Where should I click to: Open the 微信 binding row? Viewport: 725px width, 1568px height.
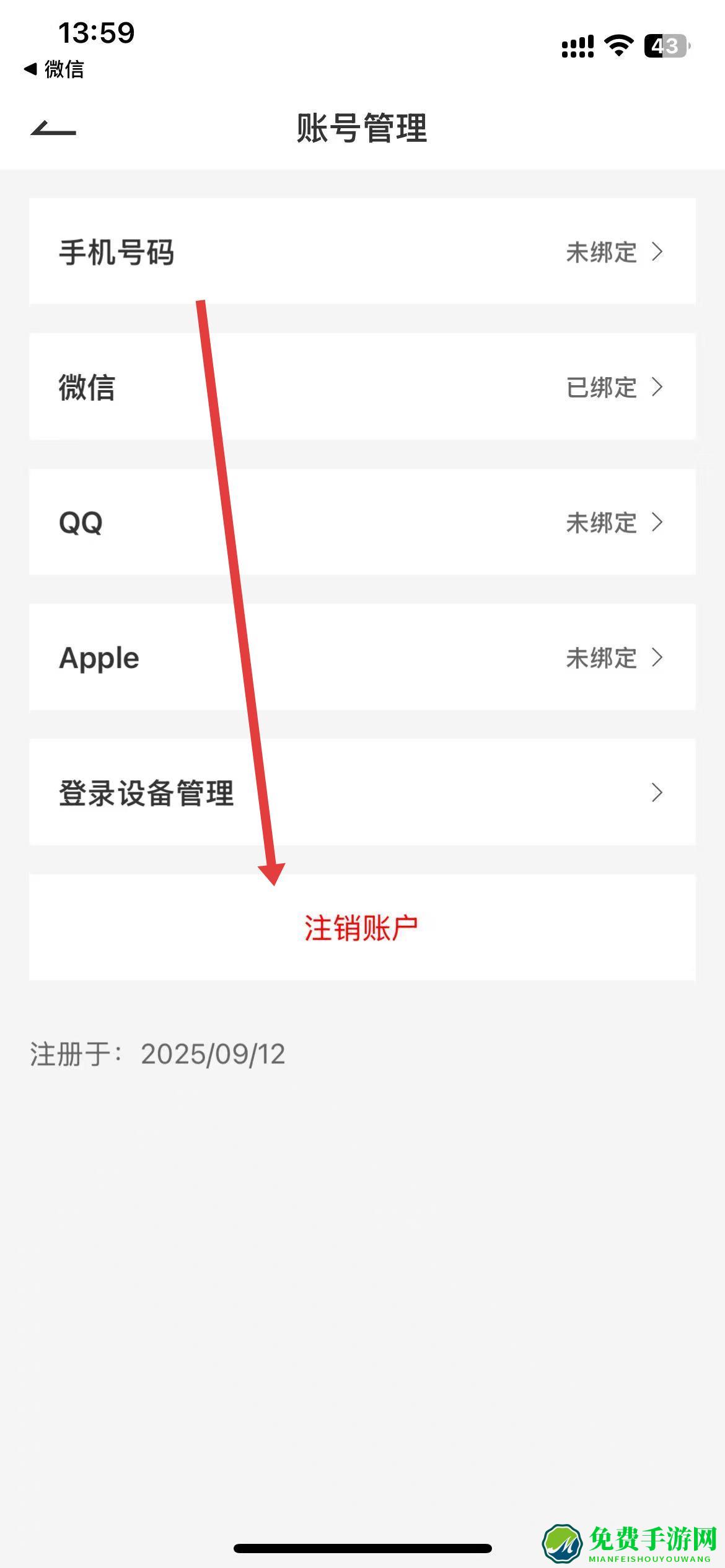tap(362, 387)
